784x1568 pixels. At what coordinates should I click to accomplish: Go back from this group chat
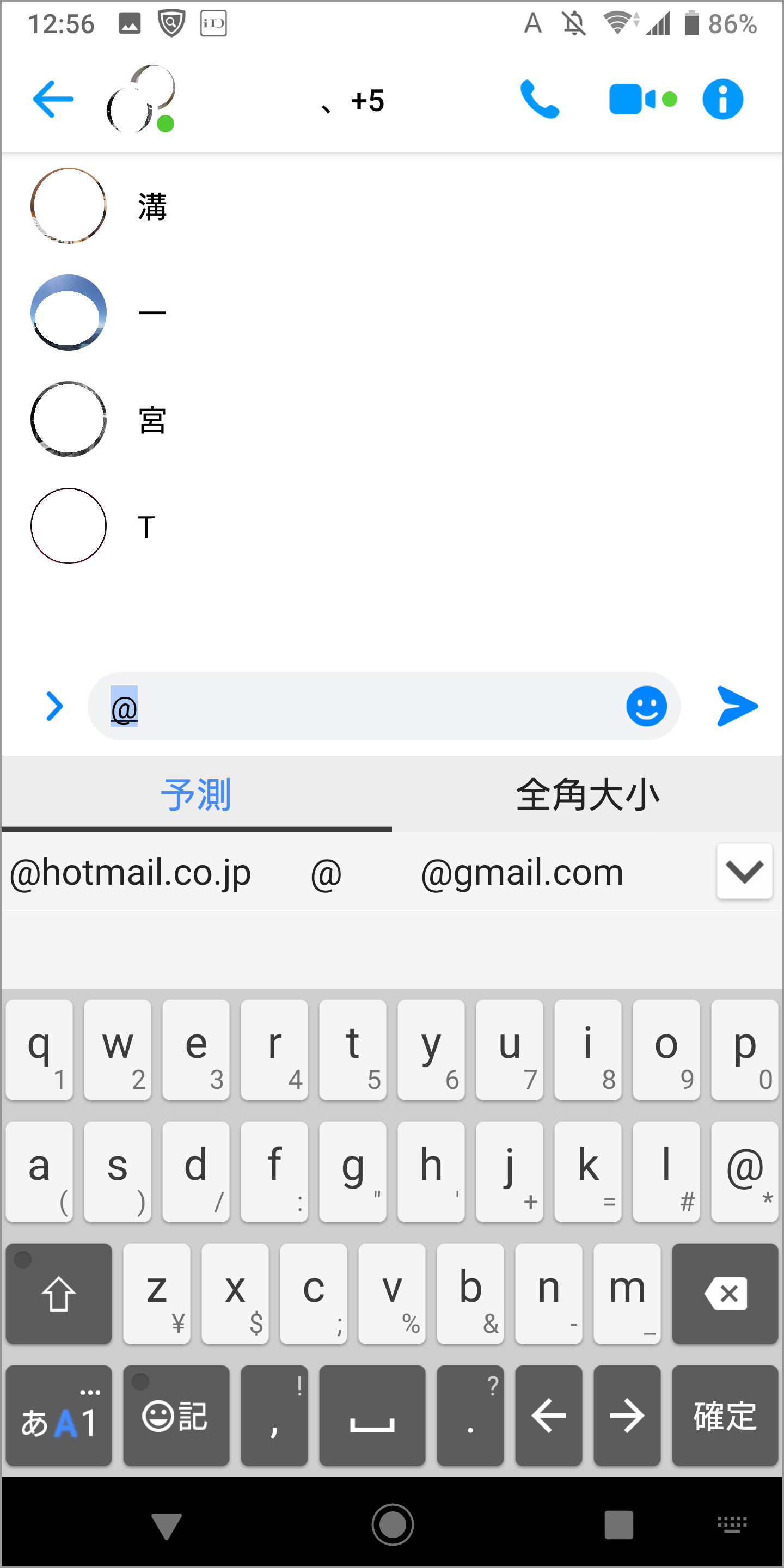[x=53, y=99]
